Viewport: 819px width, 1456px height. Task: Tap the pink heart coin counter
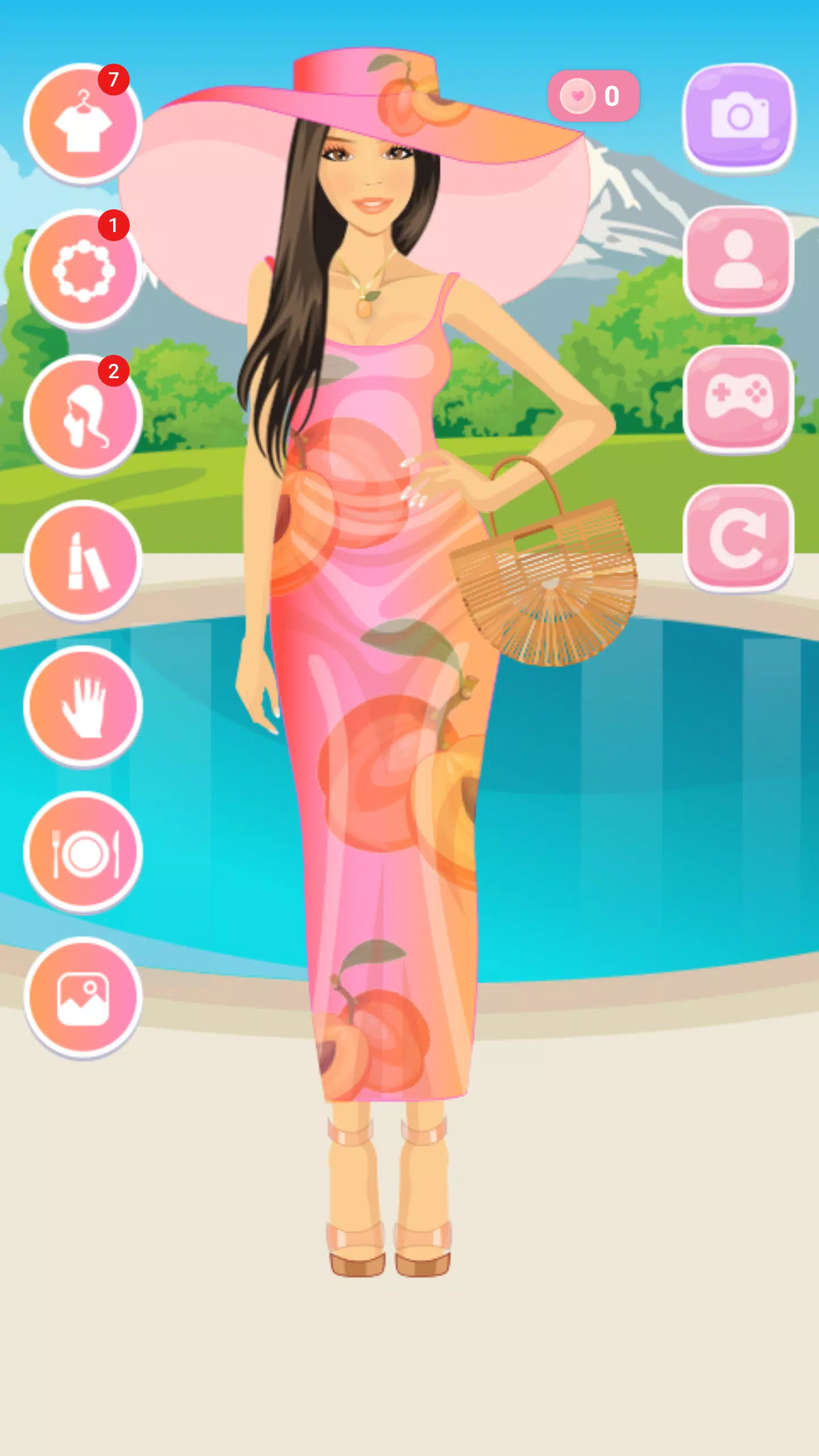593,96
